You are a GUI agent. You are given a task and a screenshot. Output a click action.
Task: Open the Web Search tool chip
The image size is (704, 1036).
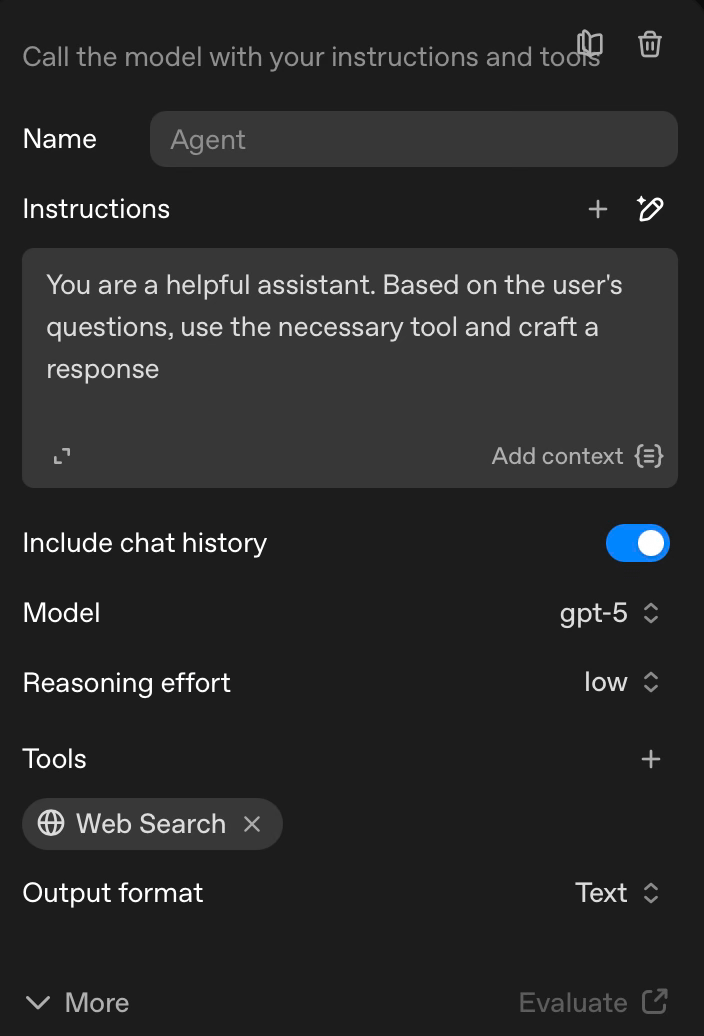[133, 824]
